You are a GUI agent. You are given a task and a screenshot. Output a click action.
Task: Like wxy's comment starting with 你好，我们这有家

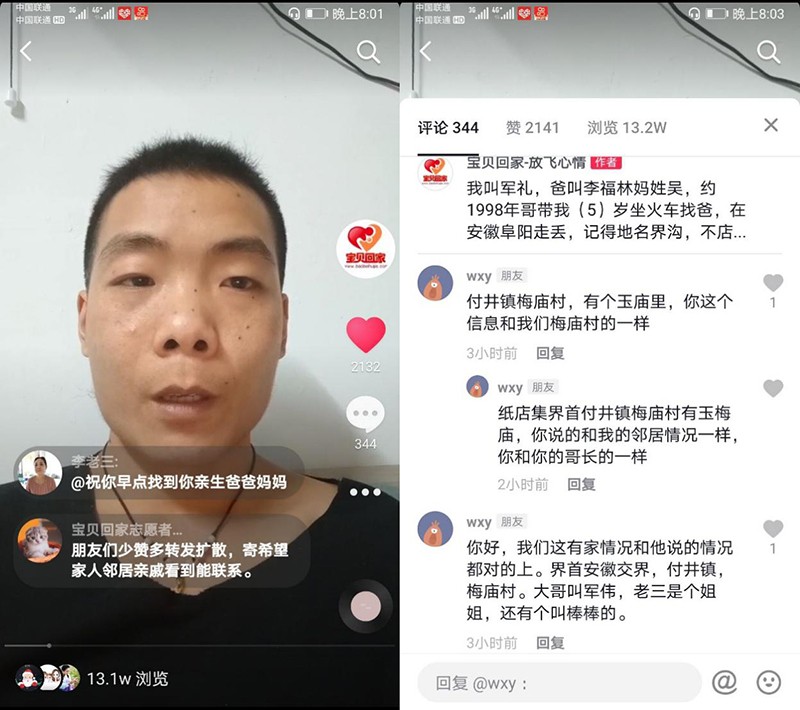point(773,529)
